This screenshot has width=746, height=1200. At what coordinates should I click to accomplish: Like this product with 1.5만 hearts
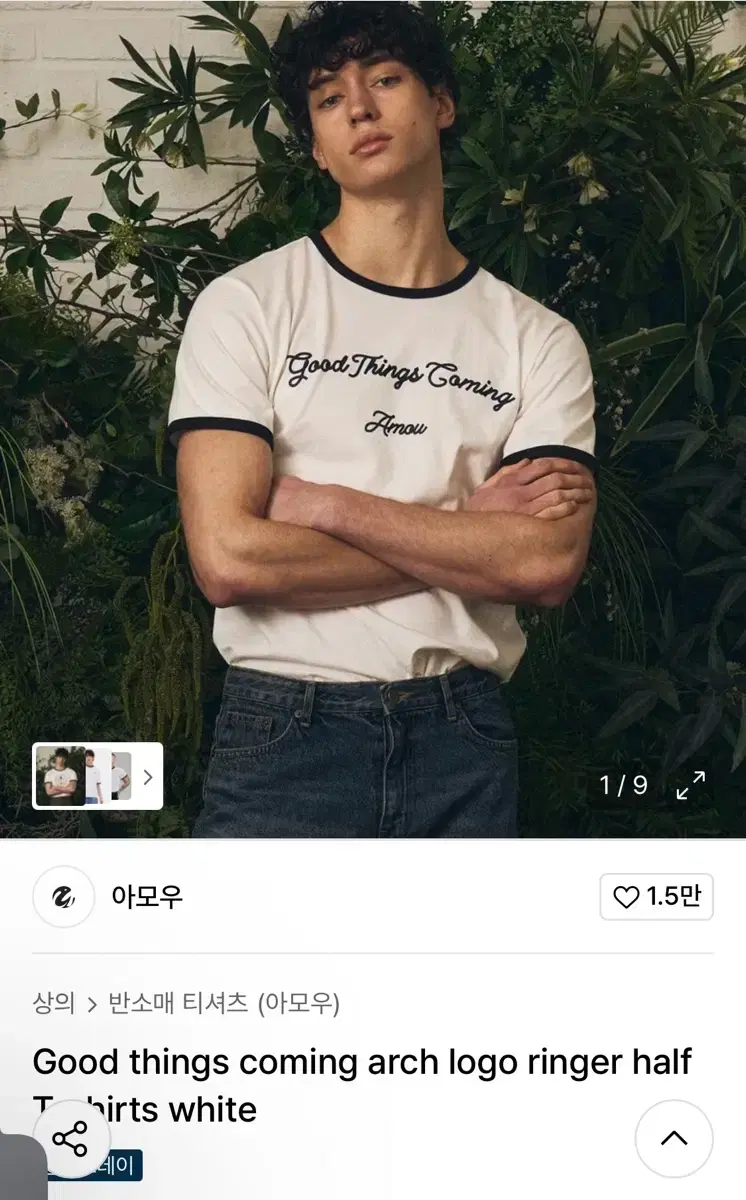pos(656,897)
